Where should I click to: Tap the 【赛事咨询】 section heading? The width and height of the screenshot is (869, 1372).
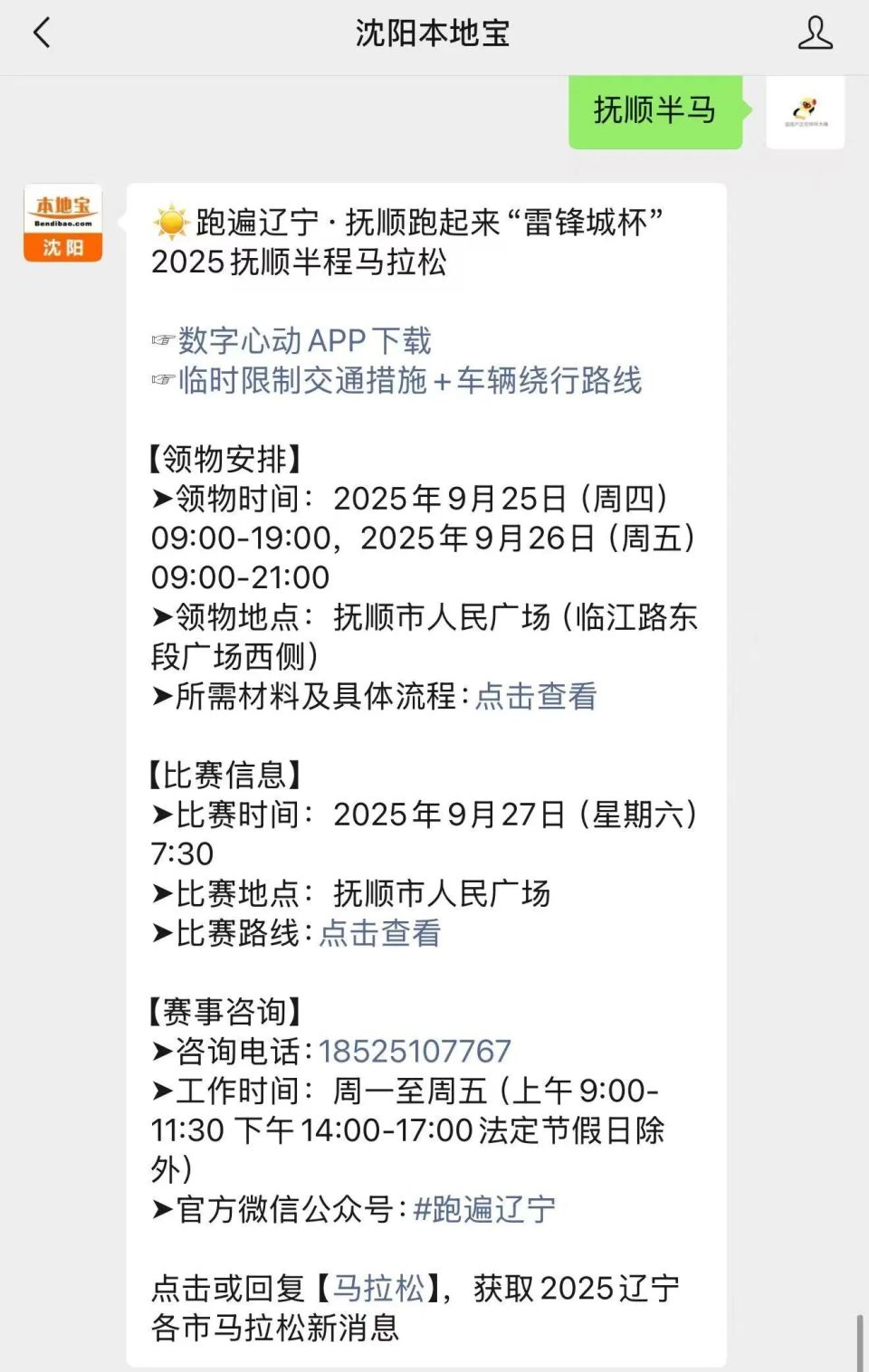pyautogui.click(x=226, y=1011)
